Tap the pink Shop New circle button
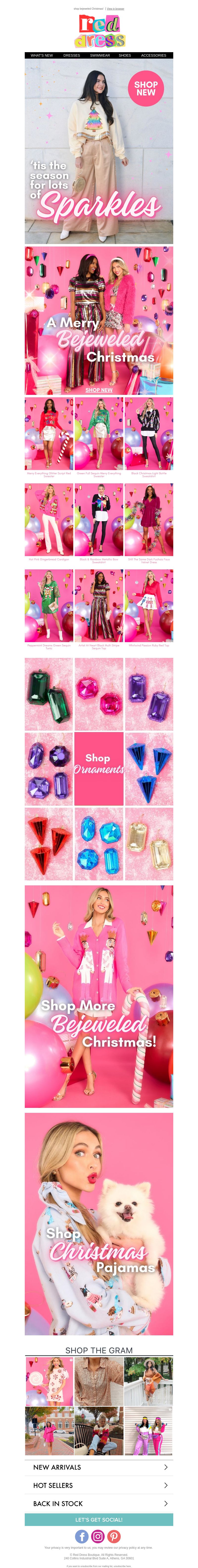This screenshot has width=198, height=1568. tap(146, 88)
